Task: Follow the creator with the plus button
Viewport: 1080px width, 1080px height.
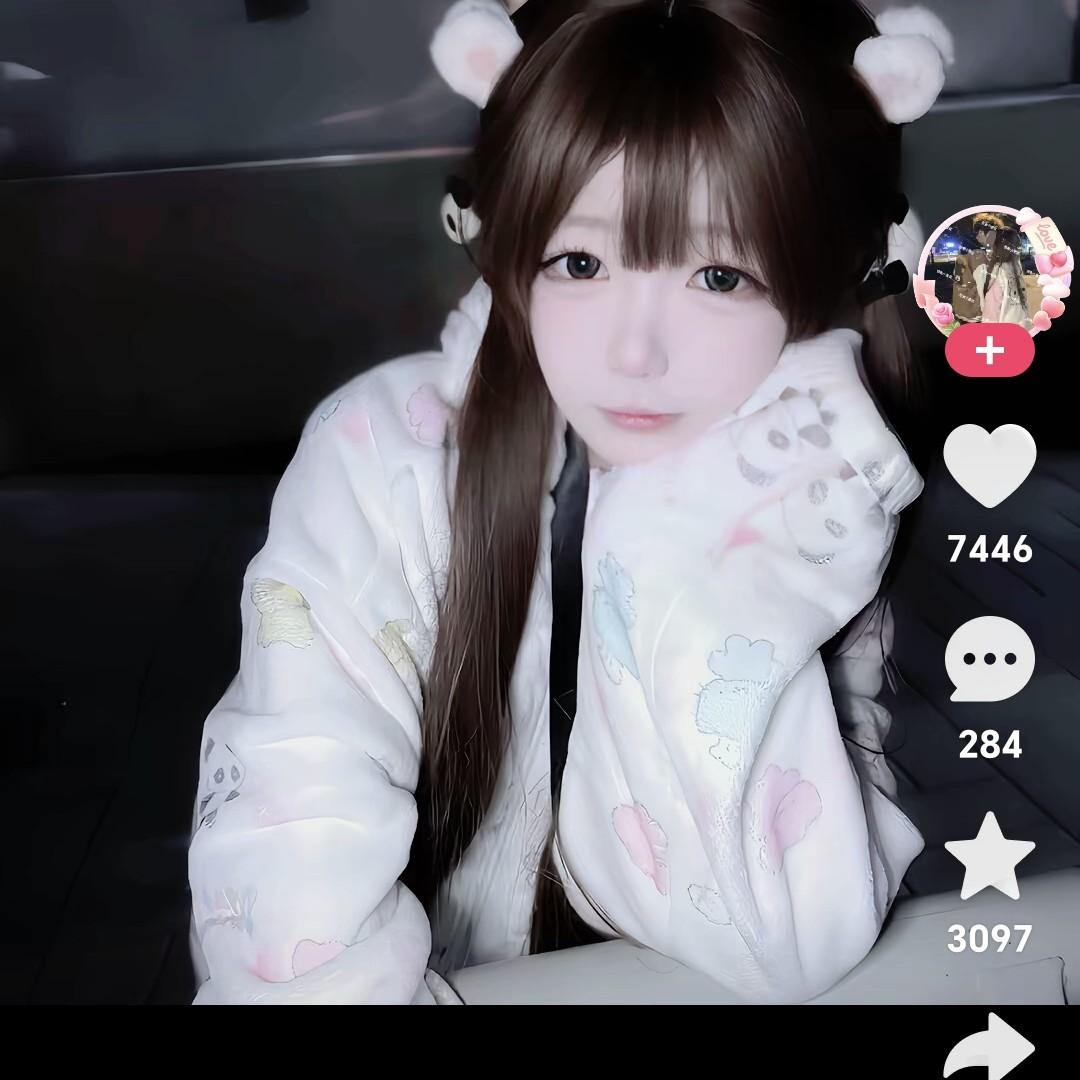Action: pyautogui.click(x=990, y=351)
